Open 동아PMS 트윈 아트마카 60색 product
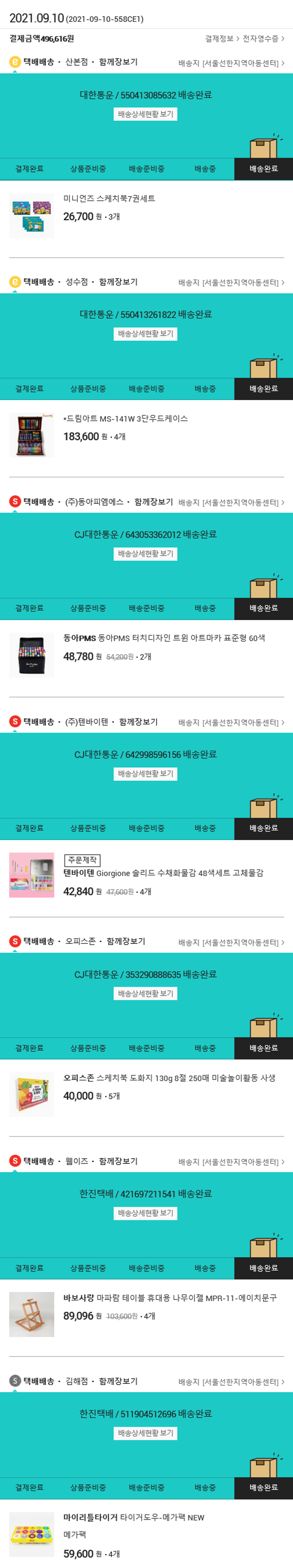The width and height of the screenshot is (293, 1568). tap(164, 639)
